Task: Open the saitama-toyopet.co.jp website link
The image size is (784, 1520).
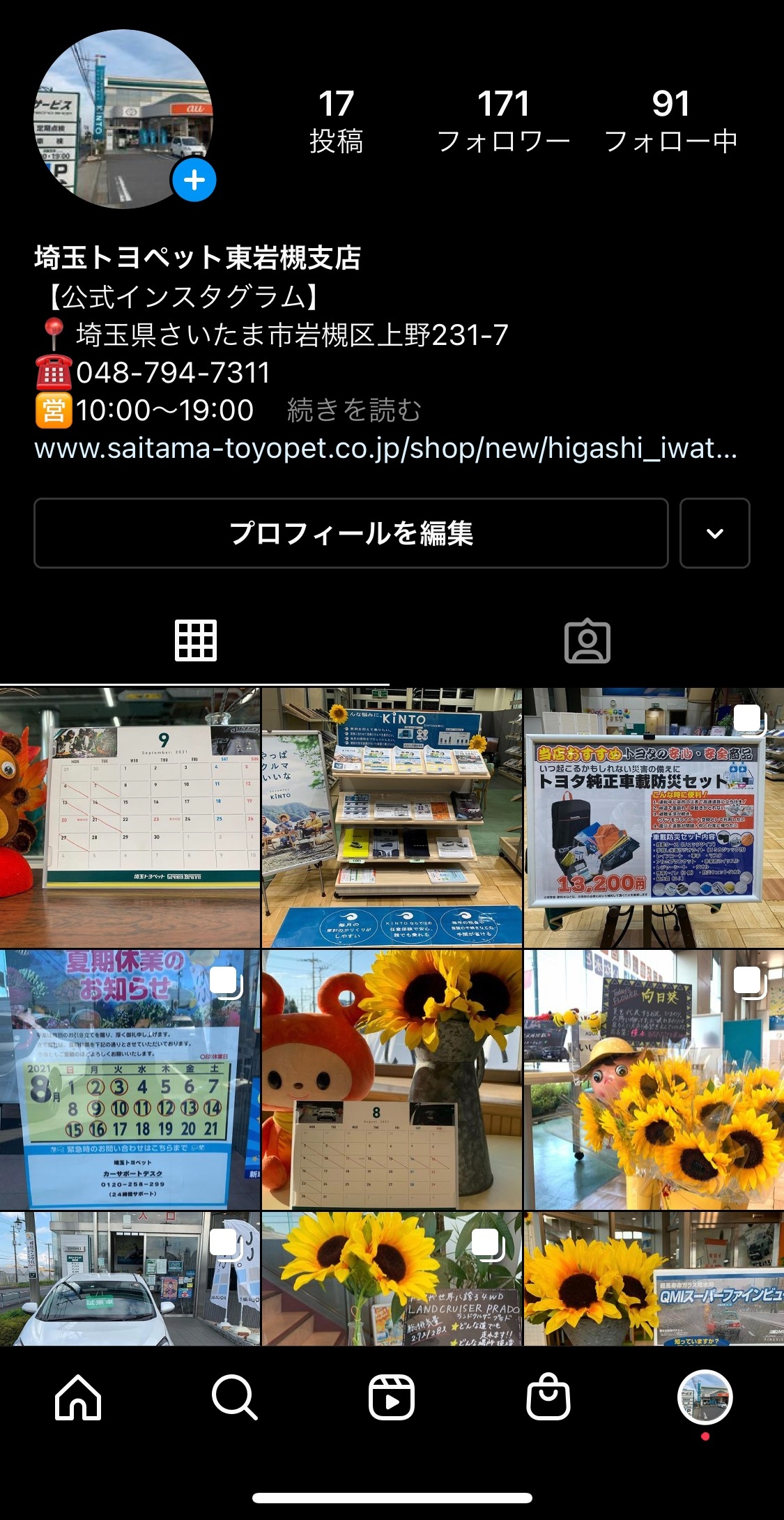Action: 385,448
